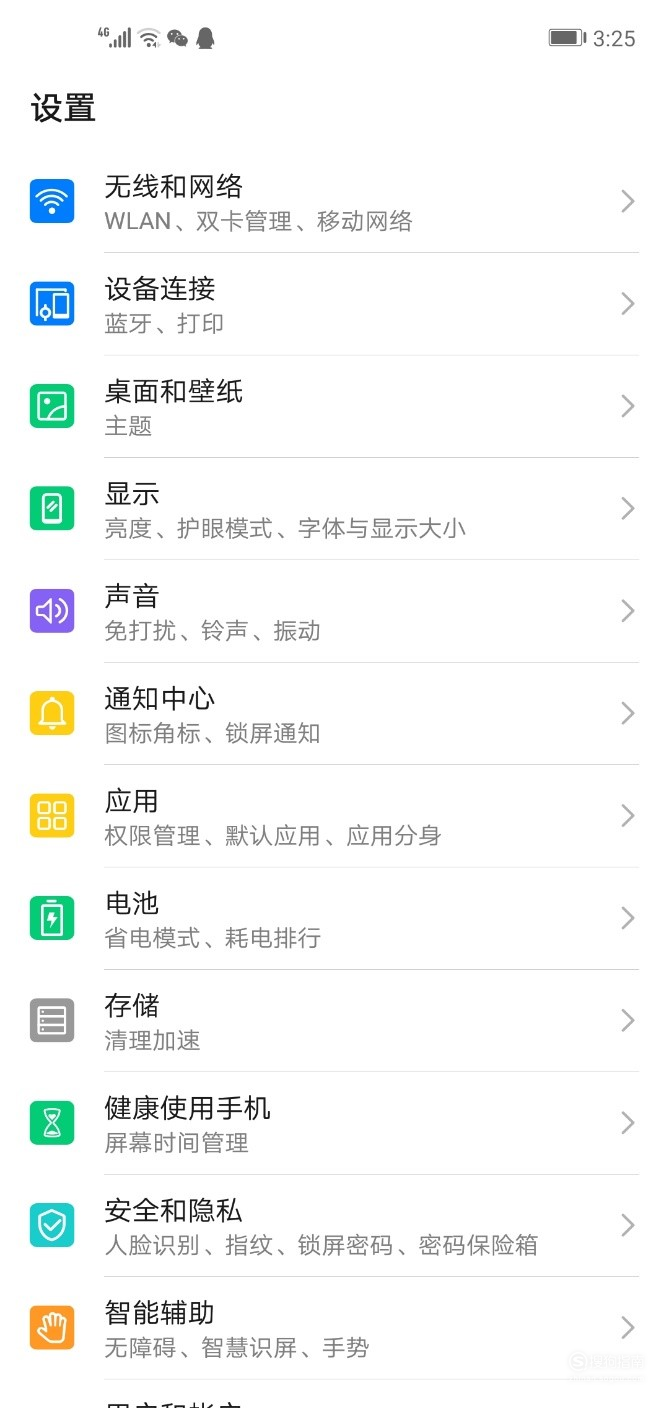Open 存储 settings
This screenshot has height=1408, width=669.
click(334, 1021)
